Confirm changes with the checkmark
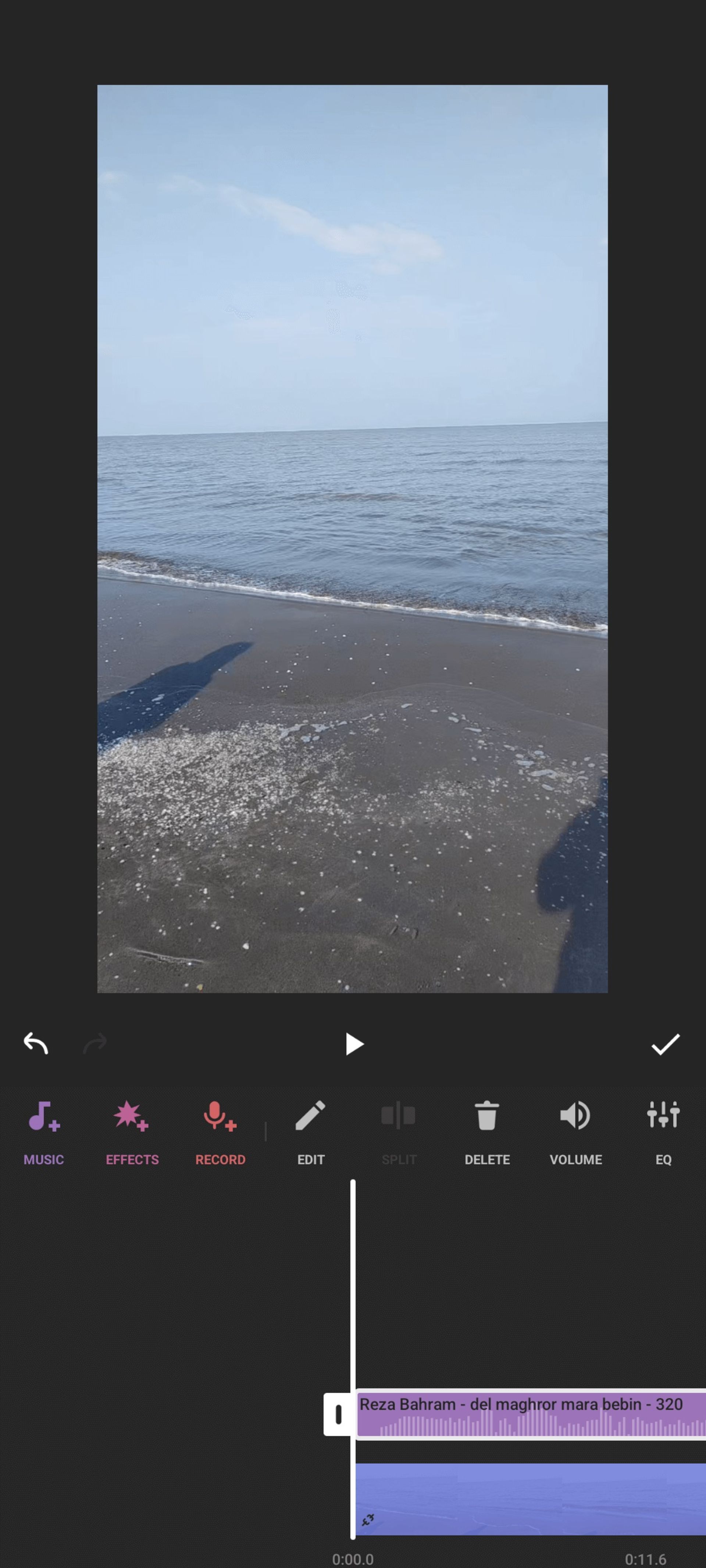706x1568 pixels. tap(664, 1044)
